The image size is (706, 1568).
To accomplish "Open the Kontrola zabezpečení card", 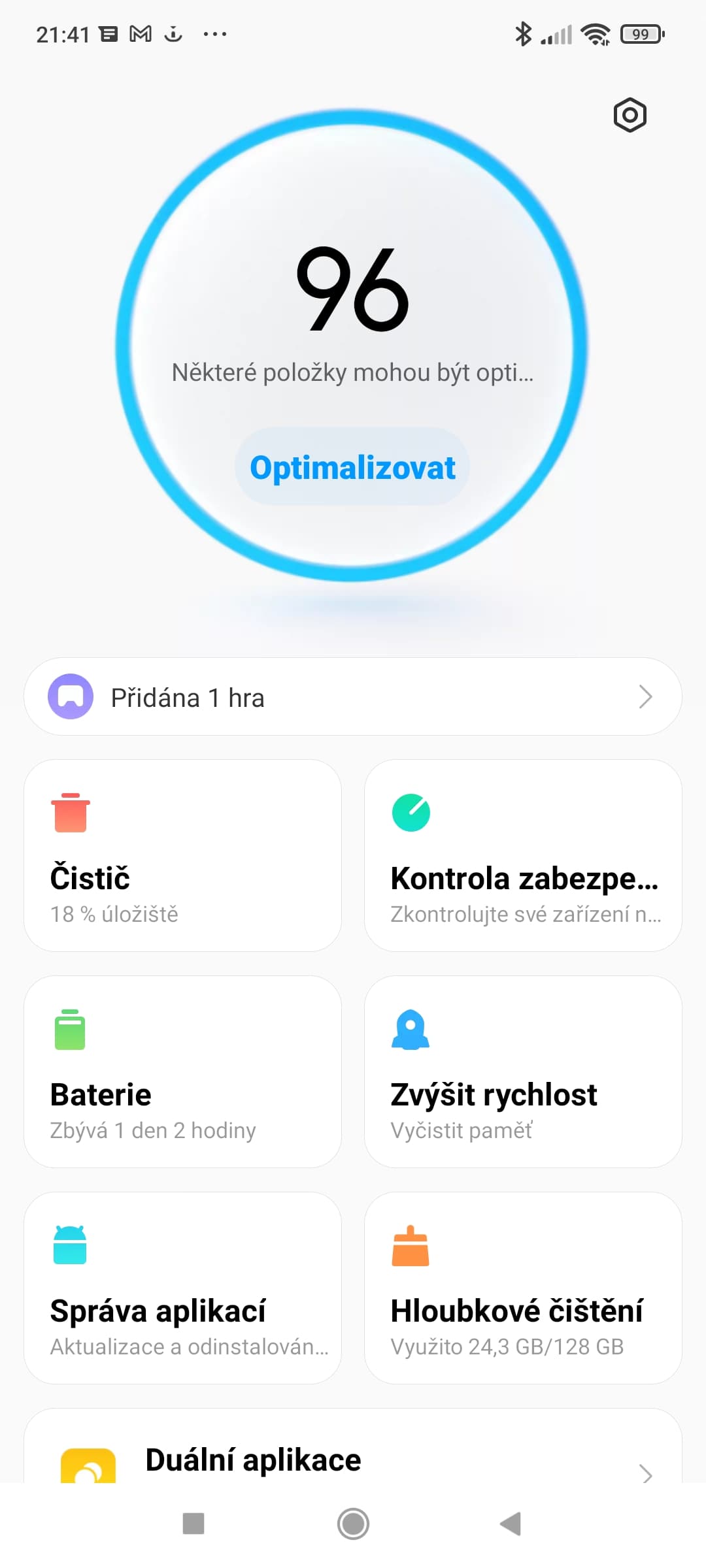I will tap(523, 856).
